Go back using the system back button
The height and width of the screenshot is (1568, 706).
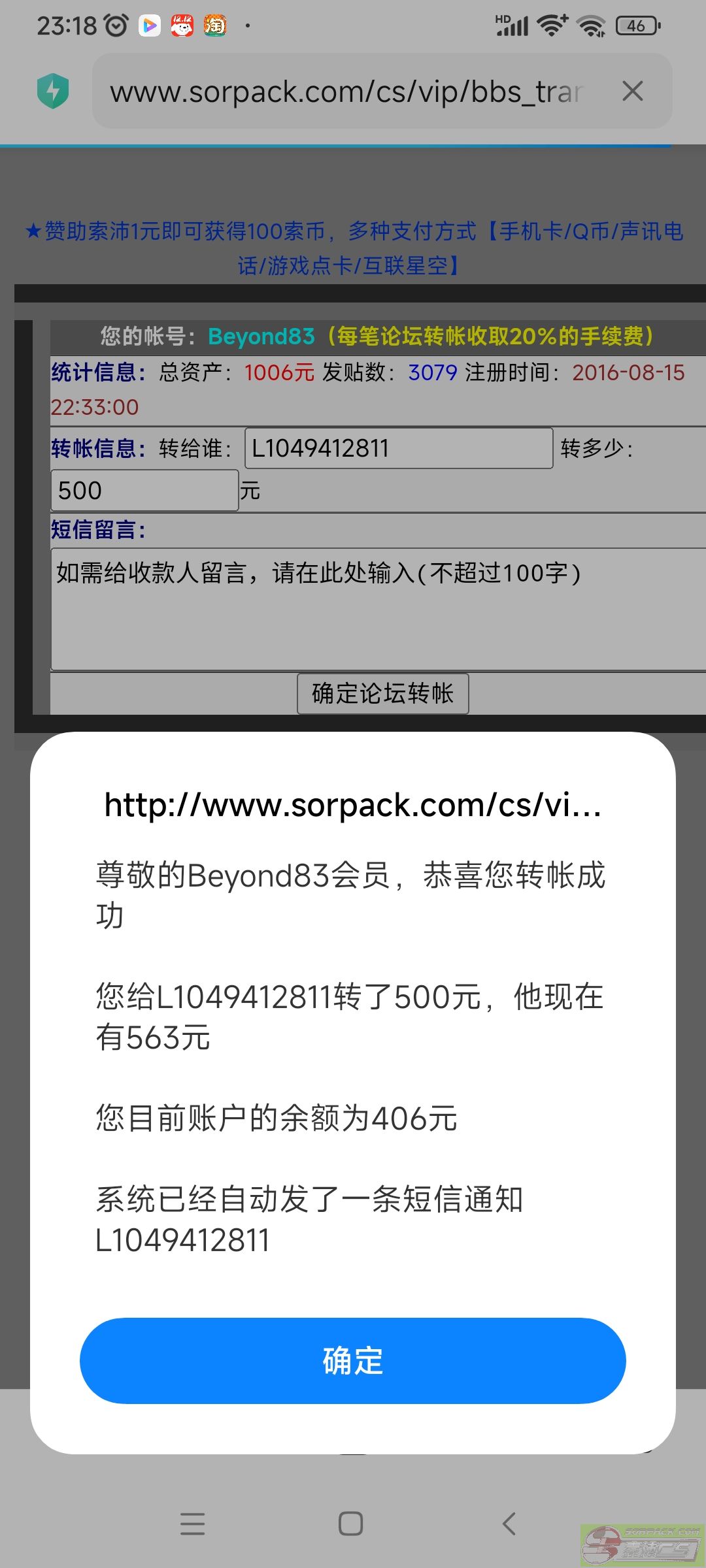(510, 1524)
